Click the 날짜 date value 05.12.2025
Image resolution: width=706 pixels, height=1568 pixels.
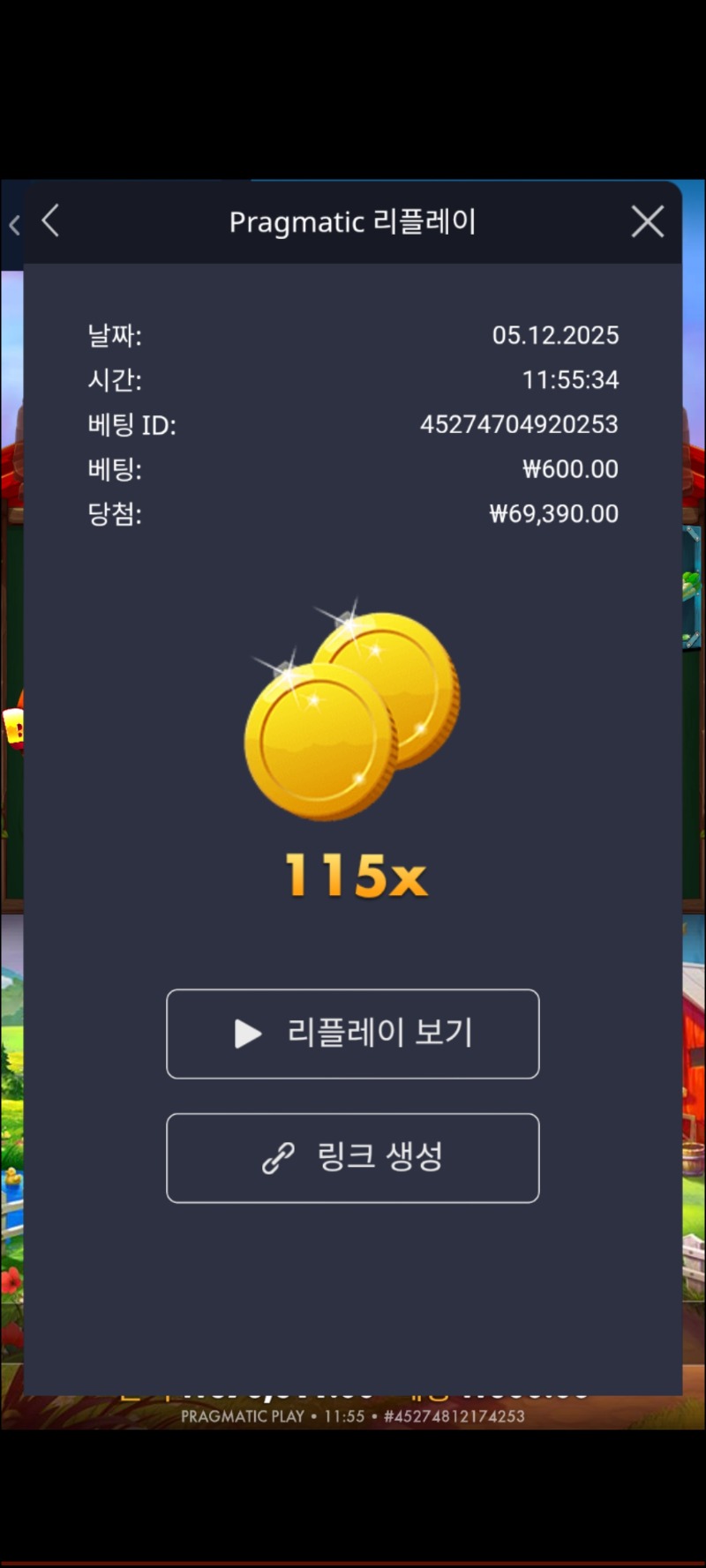556,335
